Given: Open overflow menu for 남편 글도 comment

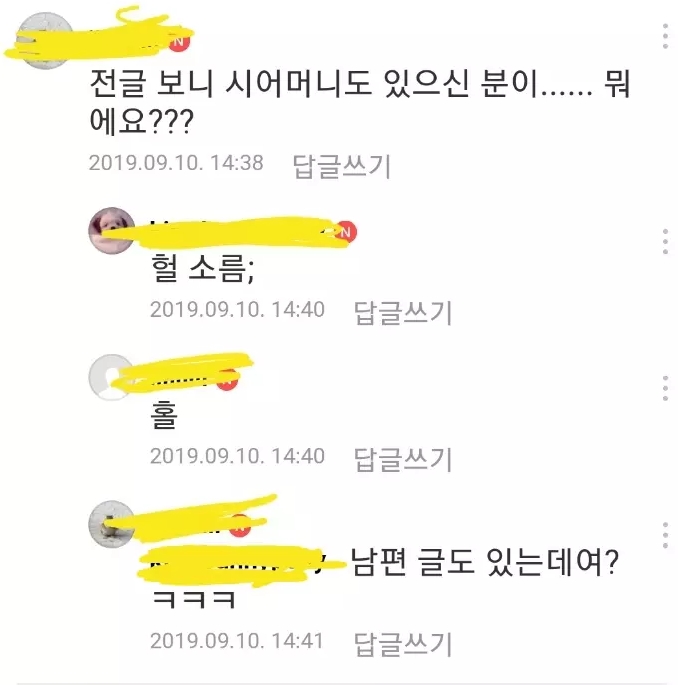Looking at the screenshot, I should [x=664, y=534].
